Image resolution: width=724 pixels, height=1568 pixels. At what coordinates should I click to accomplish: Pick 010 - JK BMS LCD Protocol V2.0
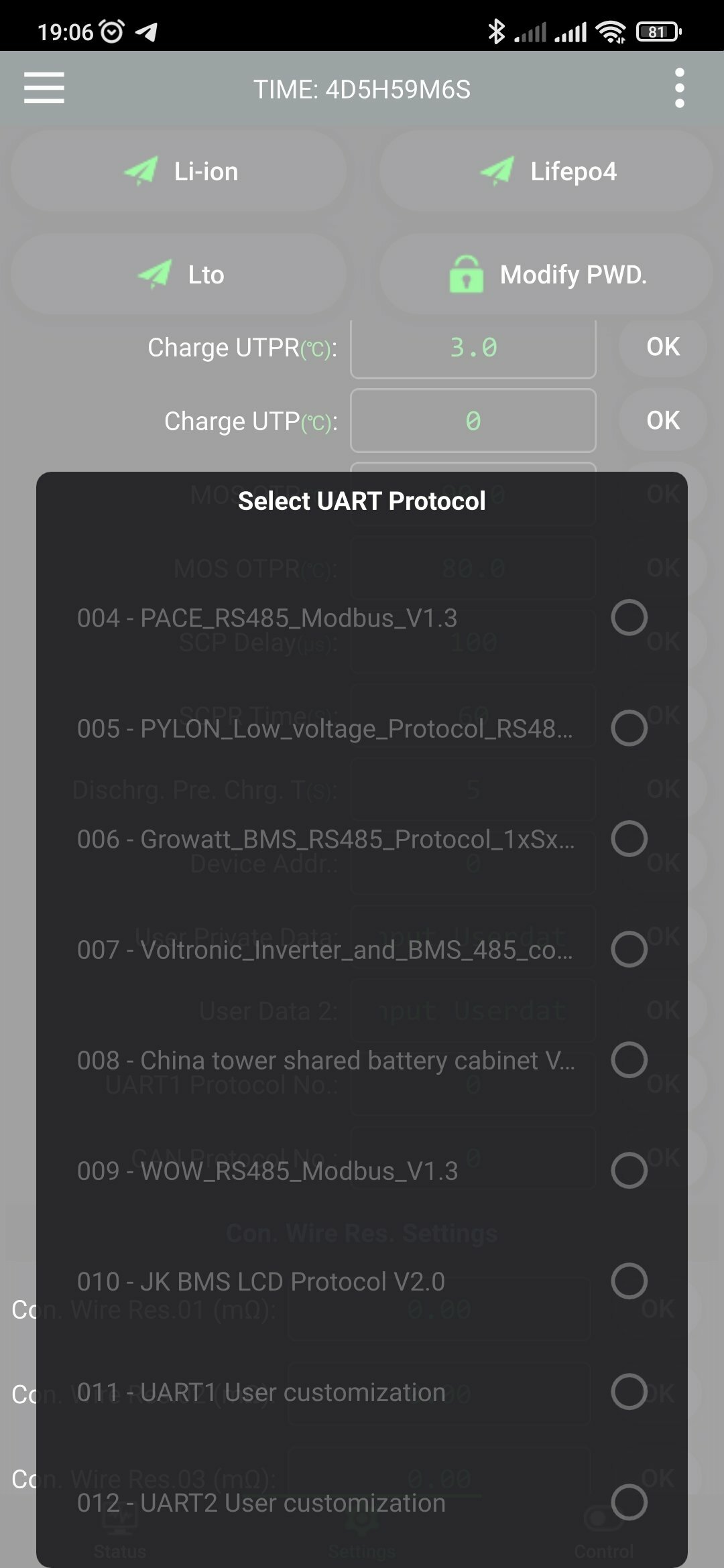362,1281
